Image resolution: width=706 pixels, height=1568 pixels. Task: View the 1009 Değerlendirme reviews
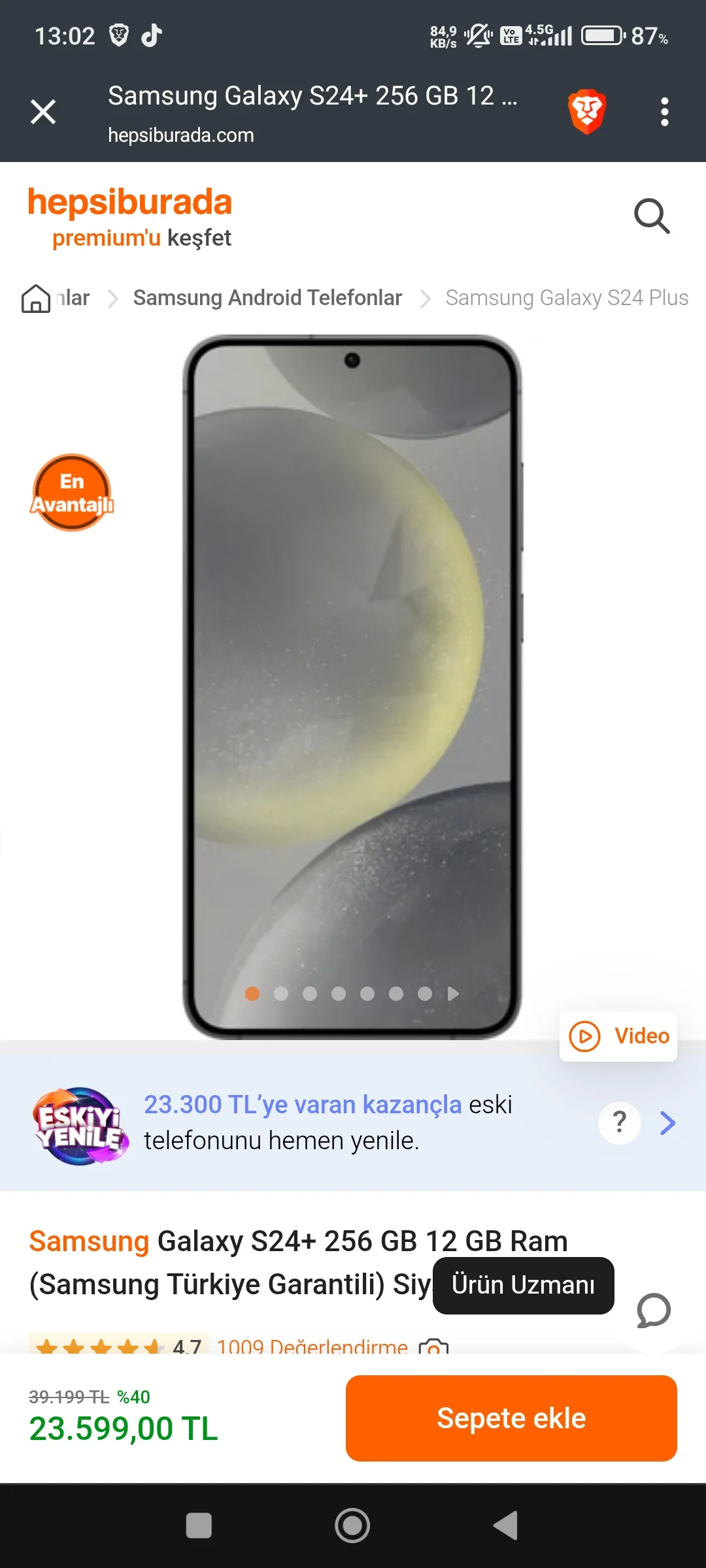tap(312, 1346)
